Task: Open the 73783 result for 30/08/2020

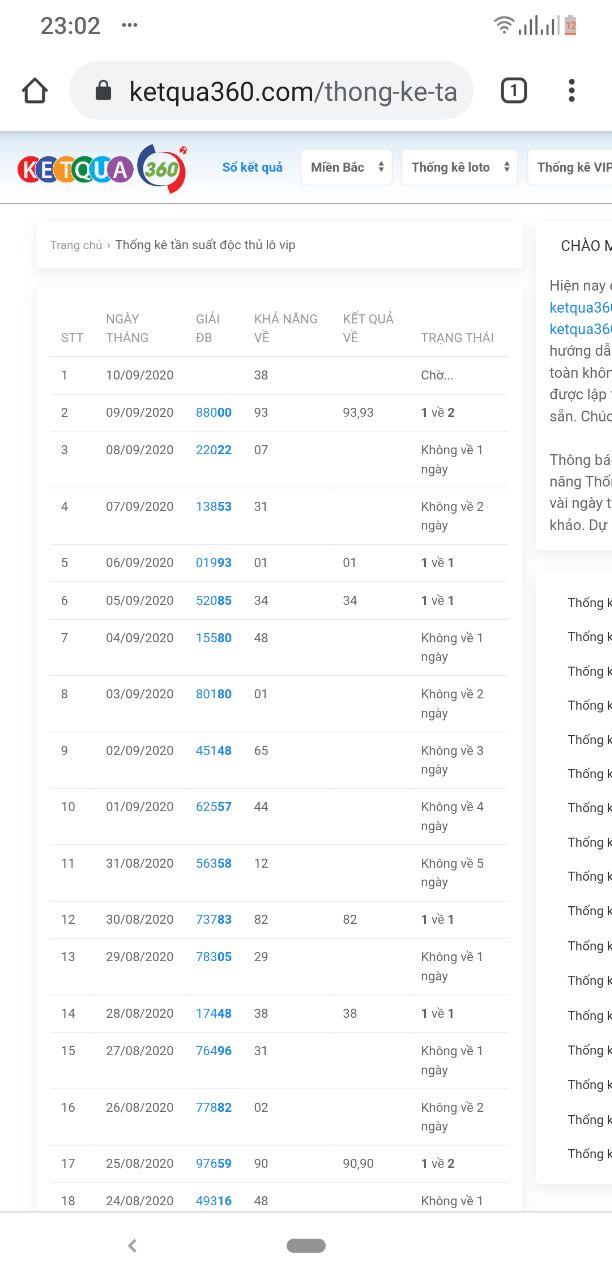Action: [x=213, y=919]
